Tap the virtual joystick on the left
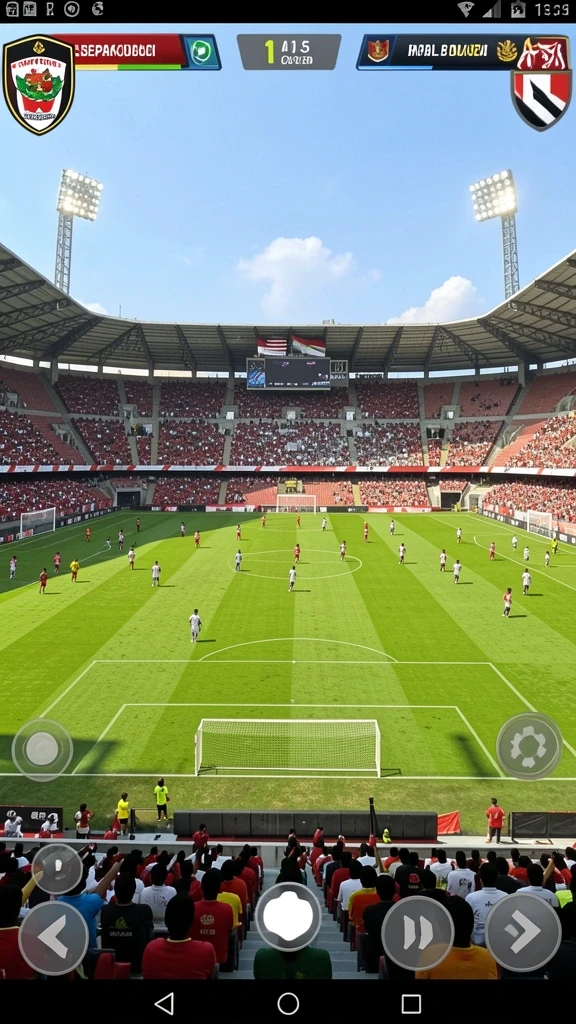The height and width of the screenshot is (1024, 576). 42,749
